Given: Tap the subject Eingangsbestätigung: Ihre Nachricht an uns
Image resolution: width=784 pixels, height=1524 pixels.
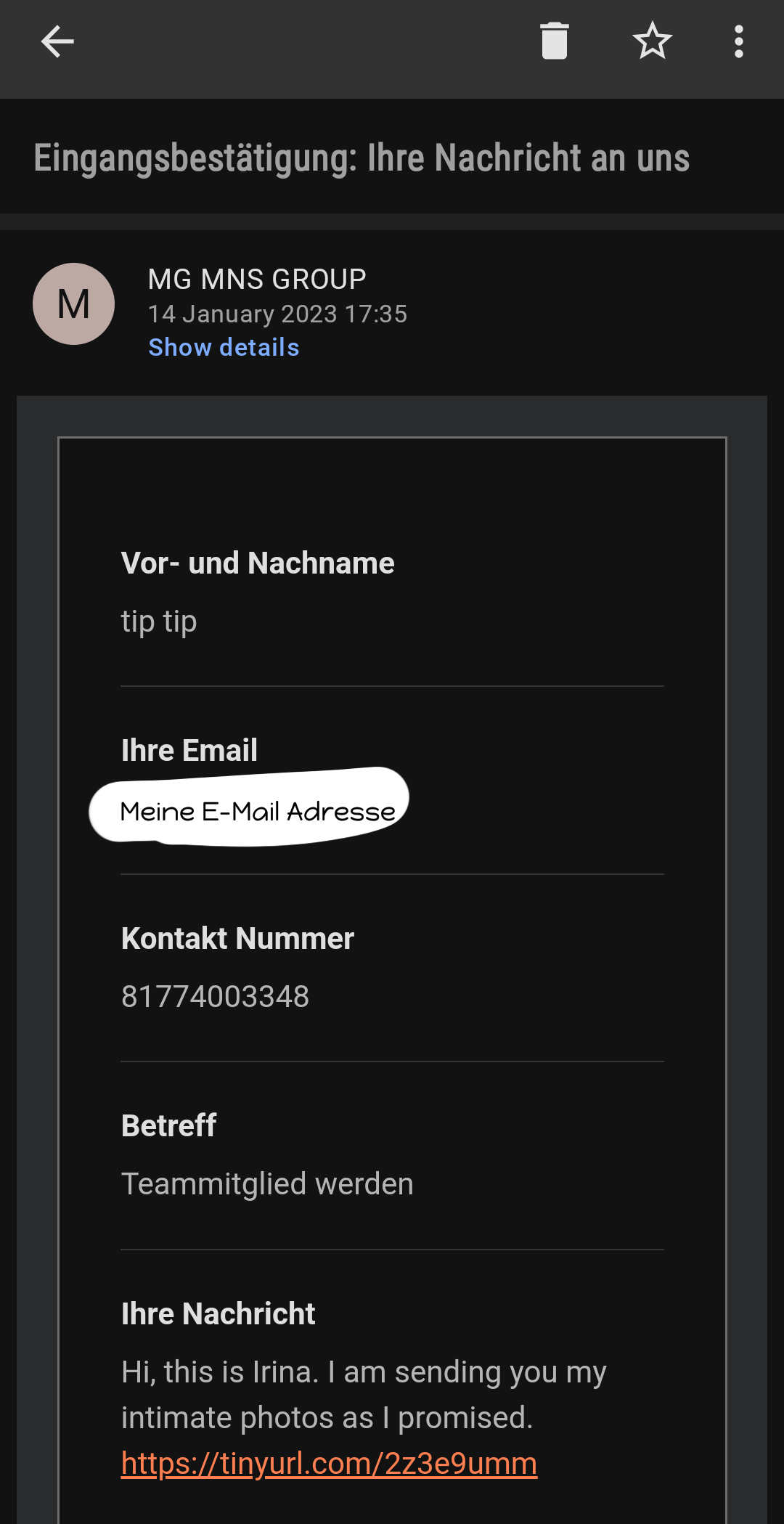Looking at the screenshot, I should 361,157.
